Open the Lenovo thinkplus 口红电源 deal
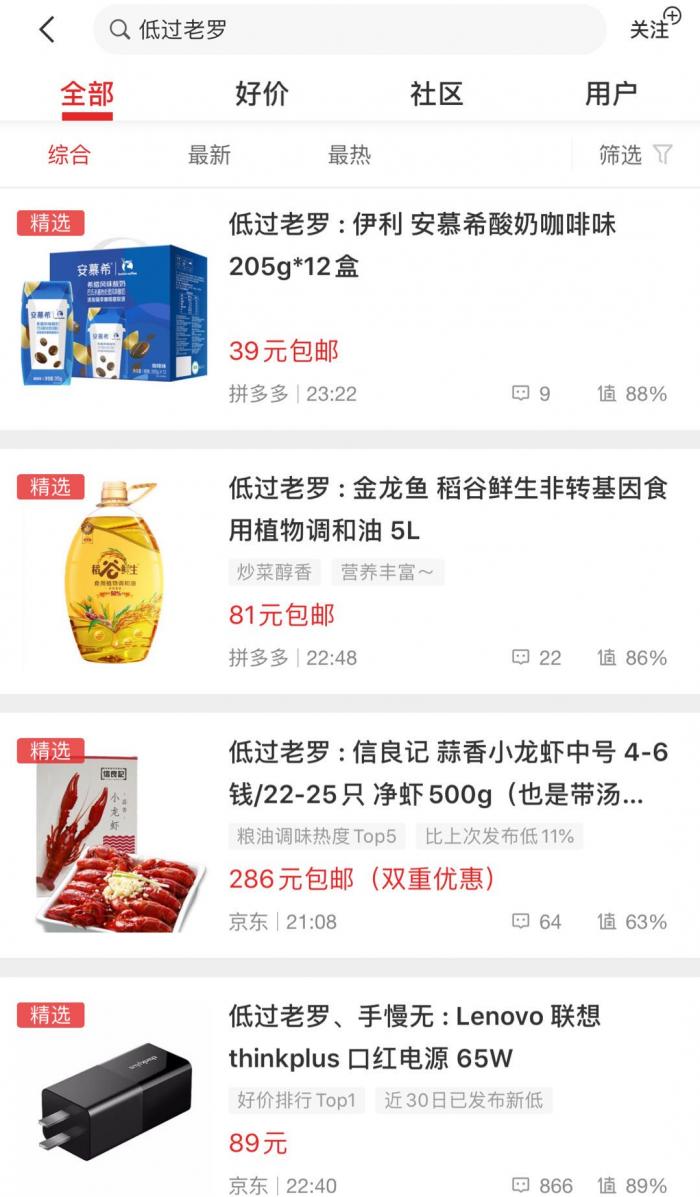The width and height of the screenshot is (700, 1197). 415,1037
